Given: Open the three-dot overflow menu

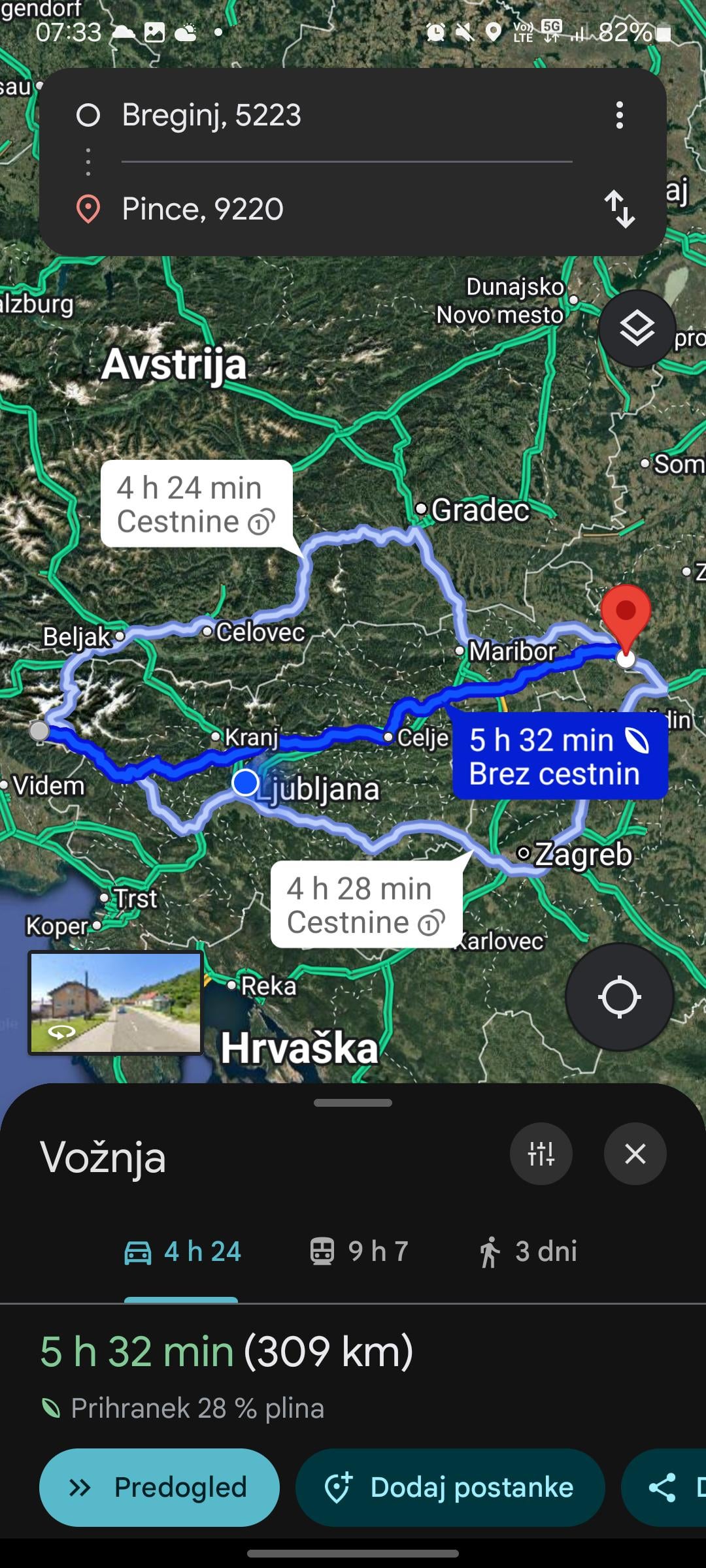Looking at the screenshot, I should (619, 116).
